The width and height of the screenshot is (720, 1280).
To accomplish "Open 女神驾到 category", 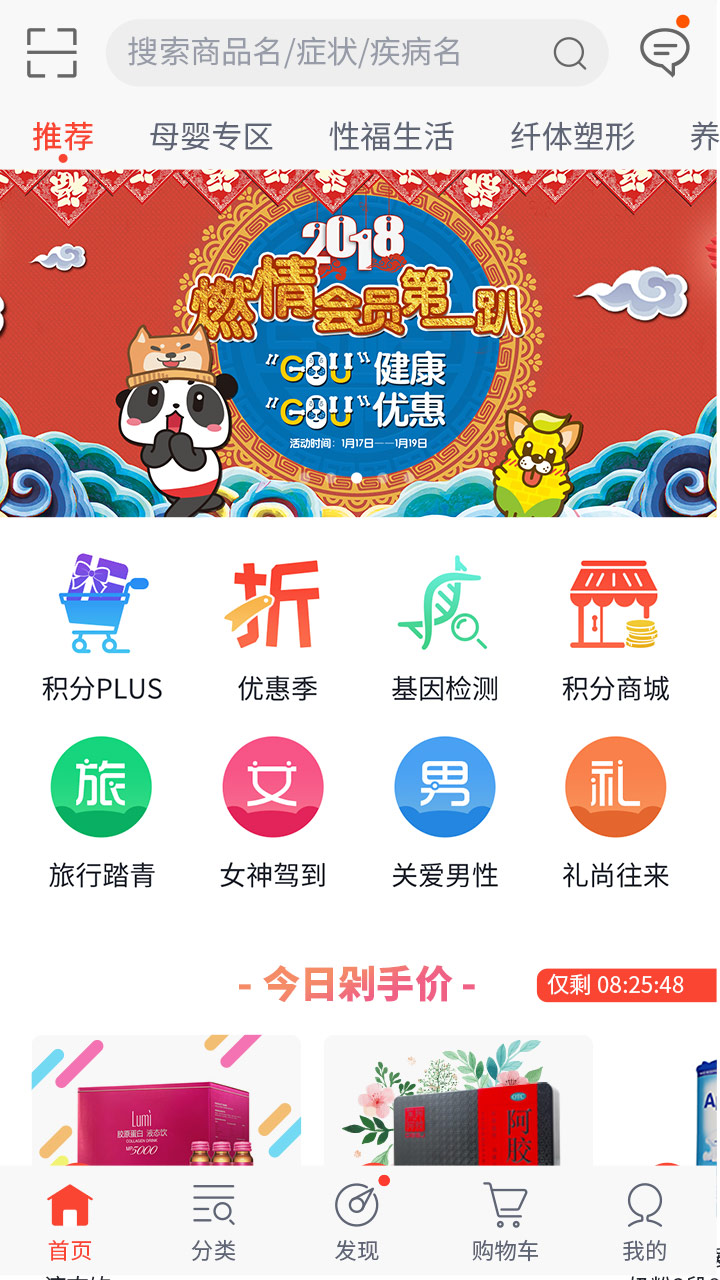I will [x=273, y=812].
